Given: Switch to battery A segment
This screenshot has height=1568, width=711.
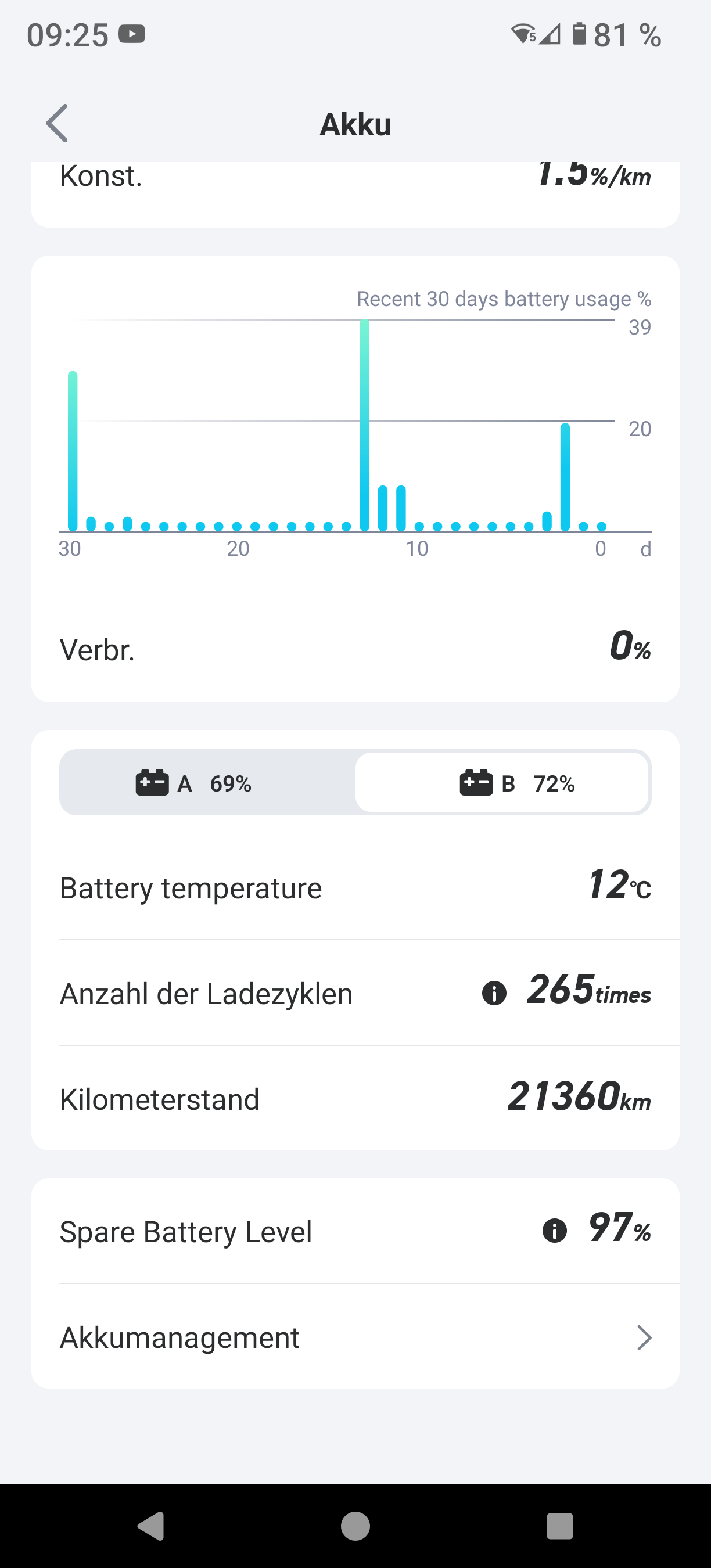Looking at the screenshot, I should [x=207, y=783].
